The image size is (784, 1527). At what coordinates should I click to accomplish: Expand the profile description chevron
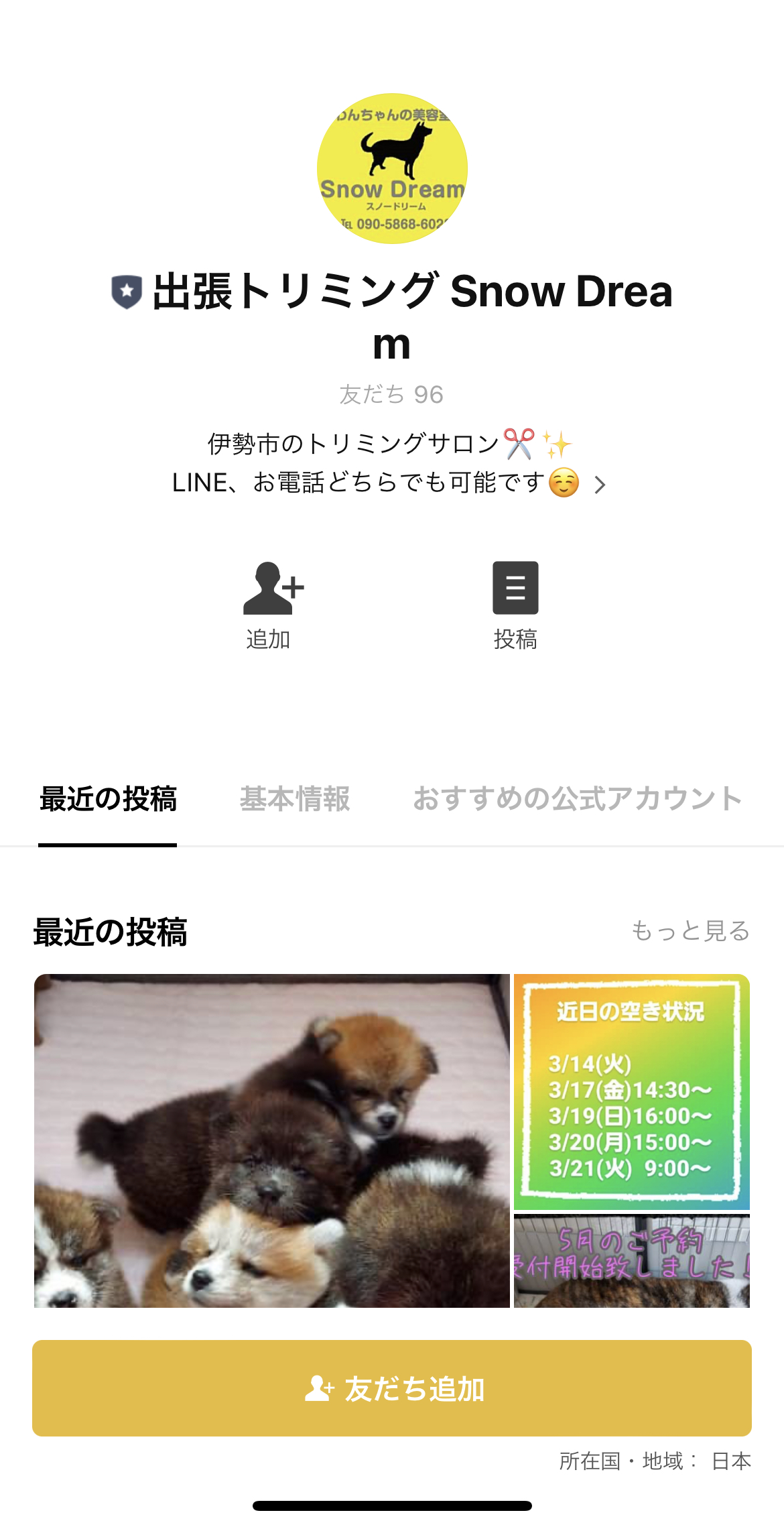pos(600,485)
